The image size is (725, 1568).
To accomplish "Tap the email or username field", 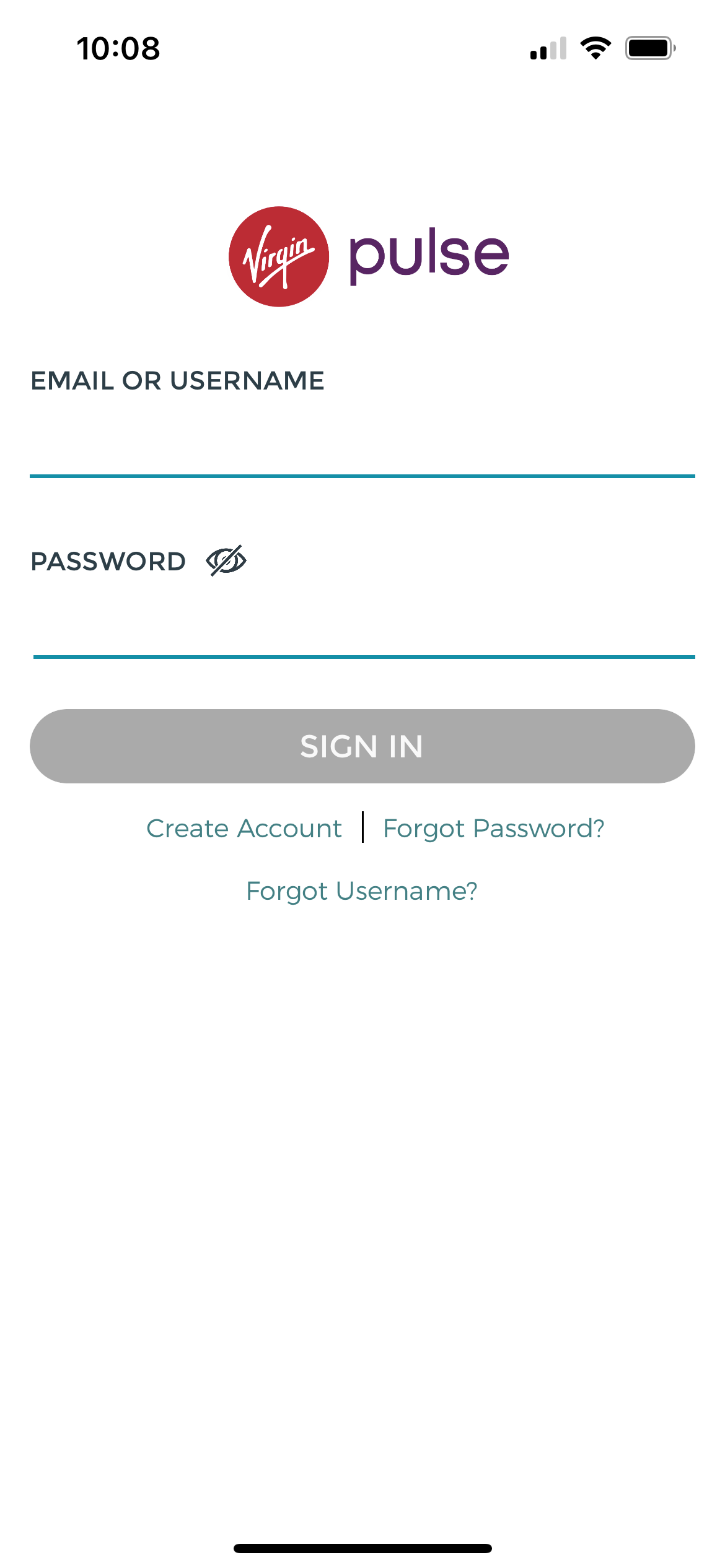I will point(362,443).
